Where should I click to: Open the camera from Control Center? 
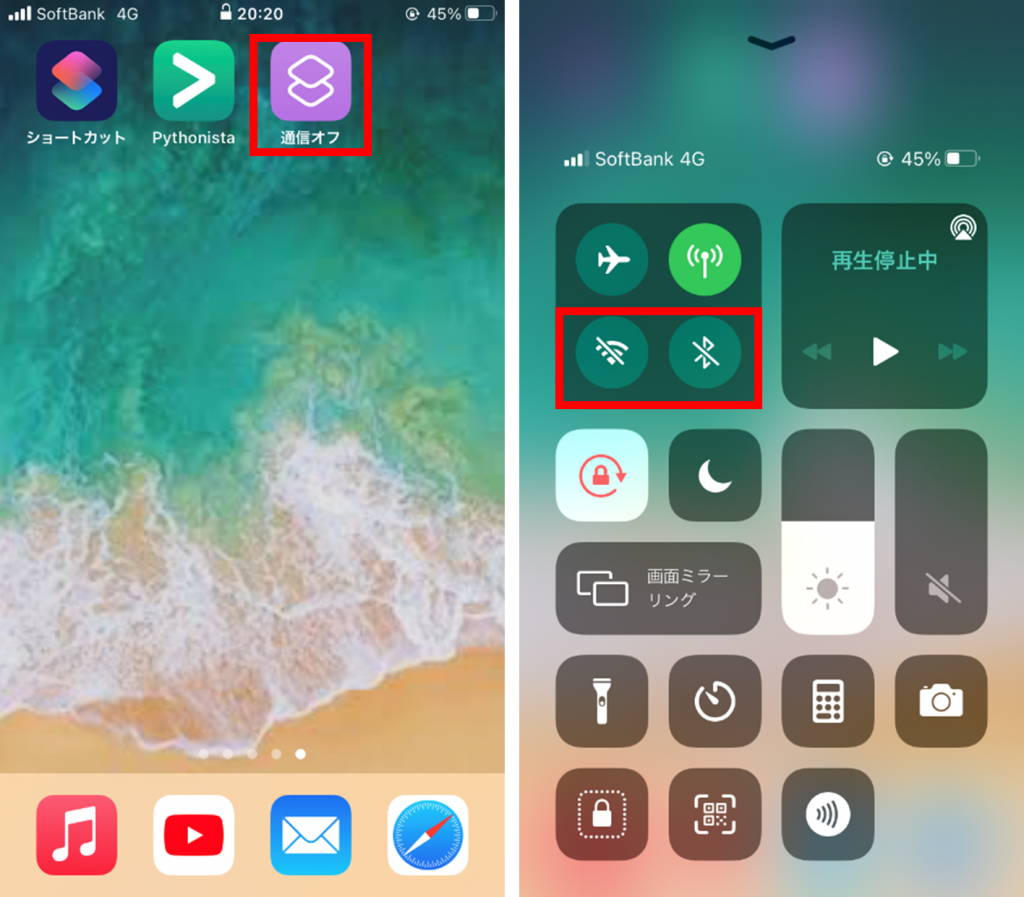(x=940, y=701)
